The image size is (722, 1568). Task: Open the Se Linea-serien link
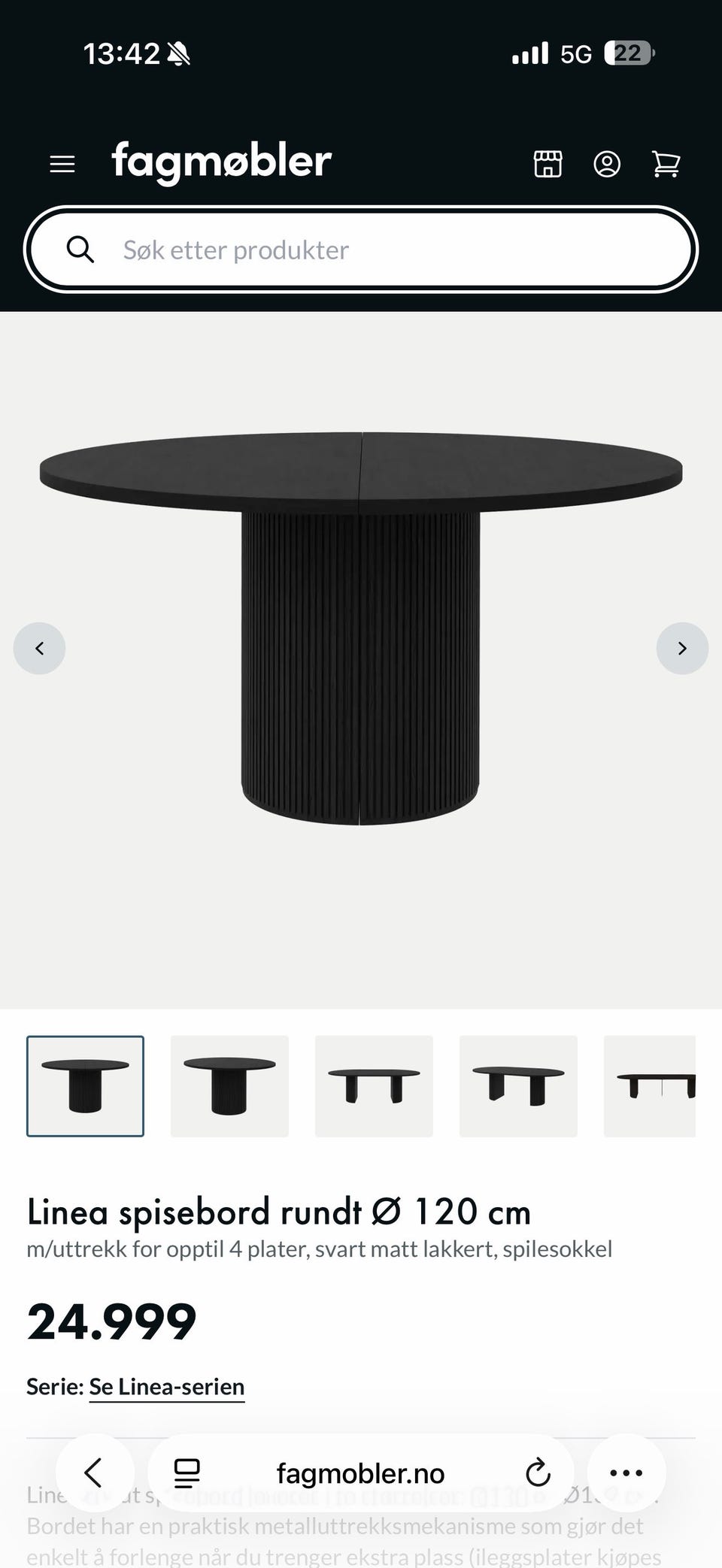click(x=167, y=1387)
